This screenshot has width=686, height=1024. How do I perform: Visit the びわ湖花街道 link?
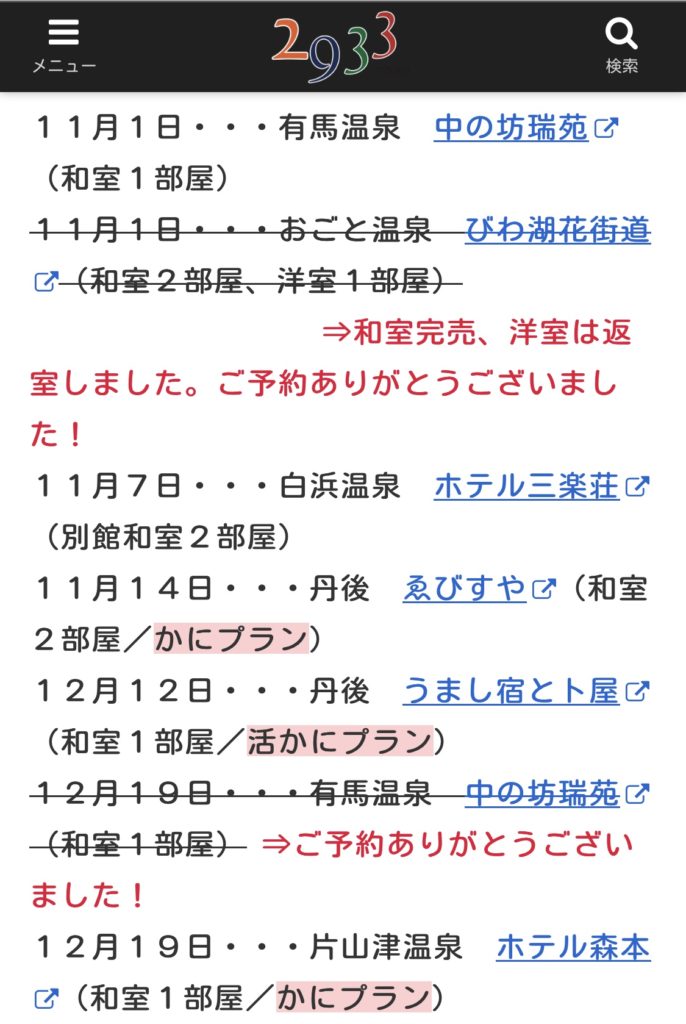(557, 231)
